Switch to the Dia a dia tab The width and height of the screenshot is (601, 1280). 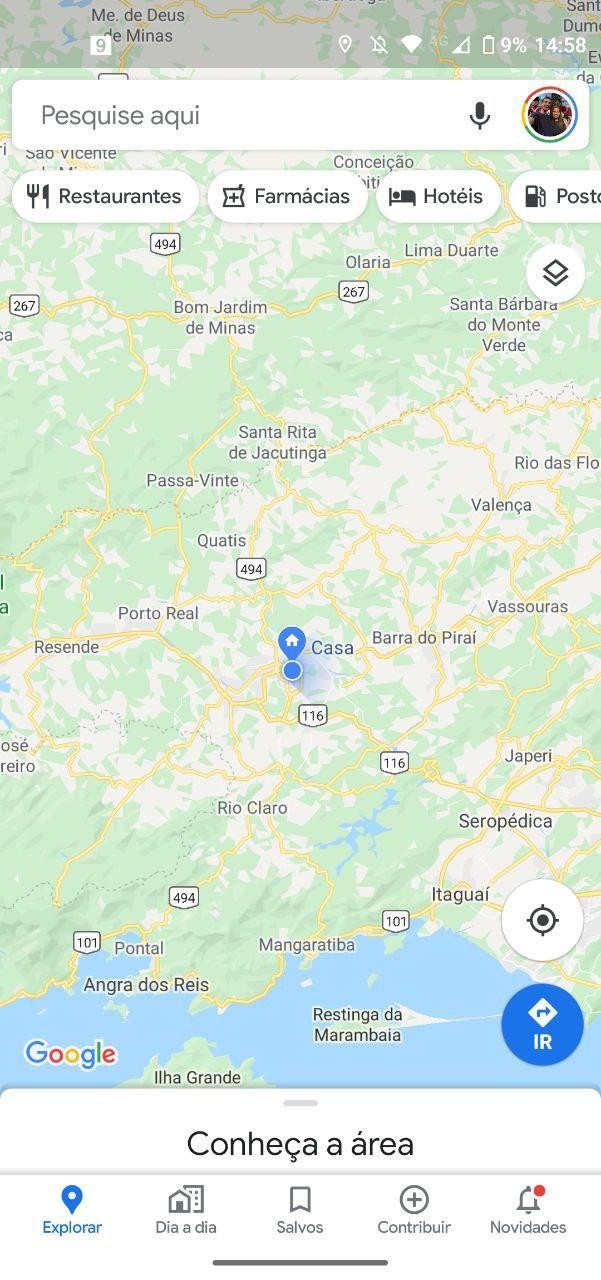186,1210
